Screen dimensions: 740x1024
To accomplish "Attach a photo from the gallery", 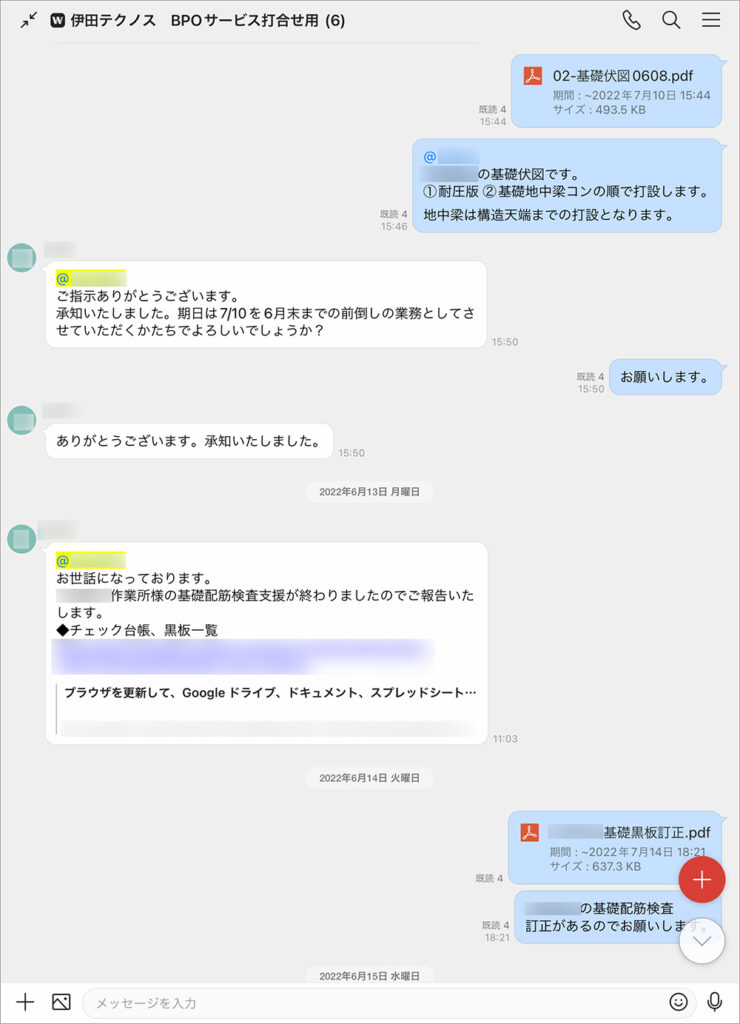I will [61, 1001].
